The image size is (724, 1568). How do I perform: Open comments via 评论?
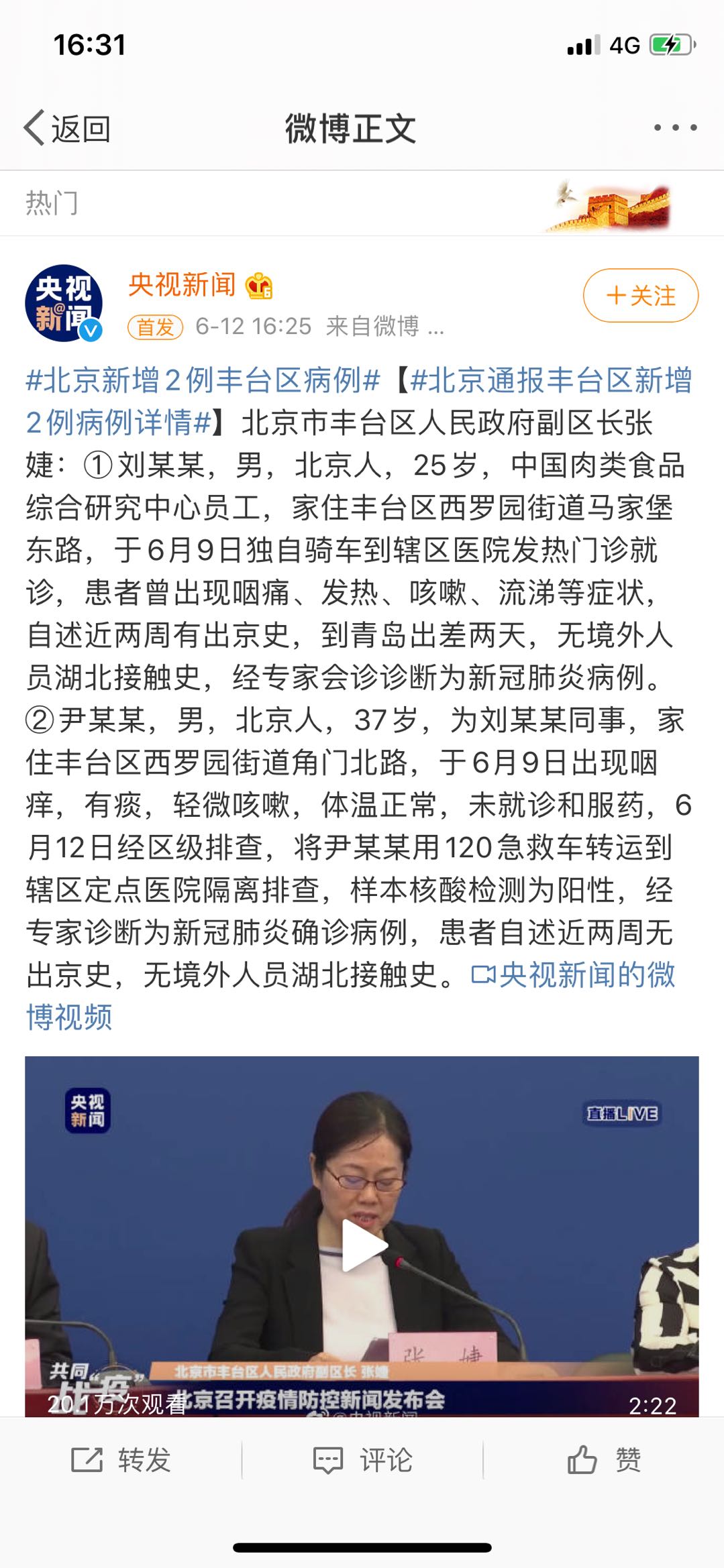pos(362,1459)
